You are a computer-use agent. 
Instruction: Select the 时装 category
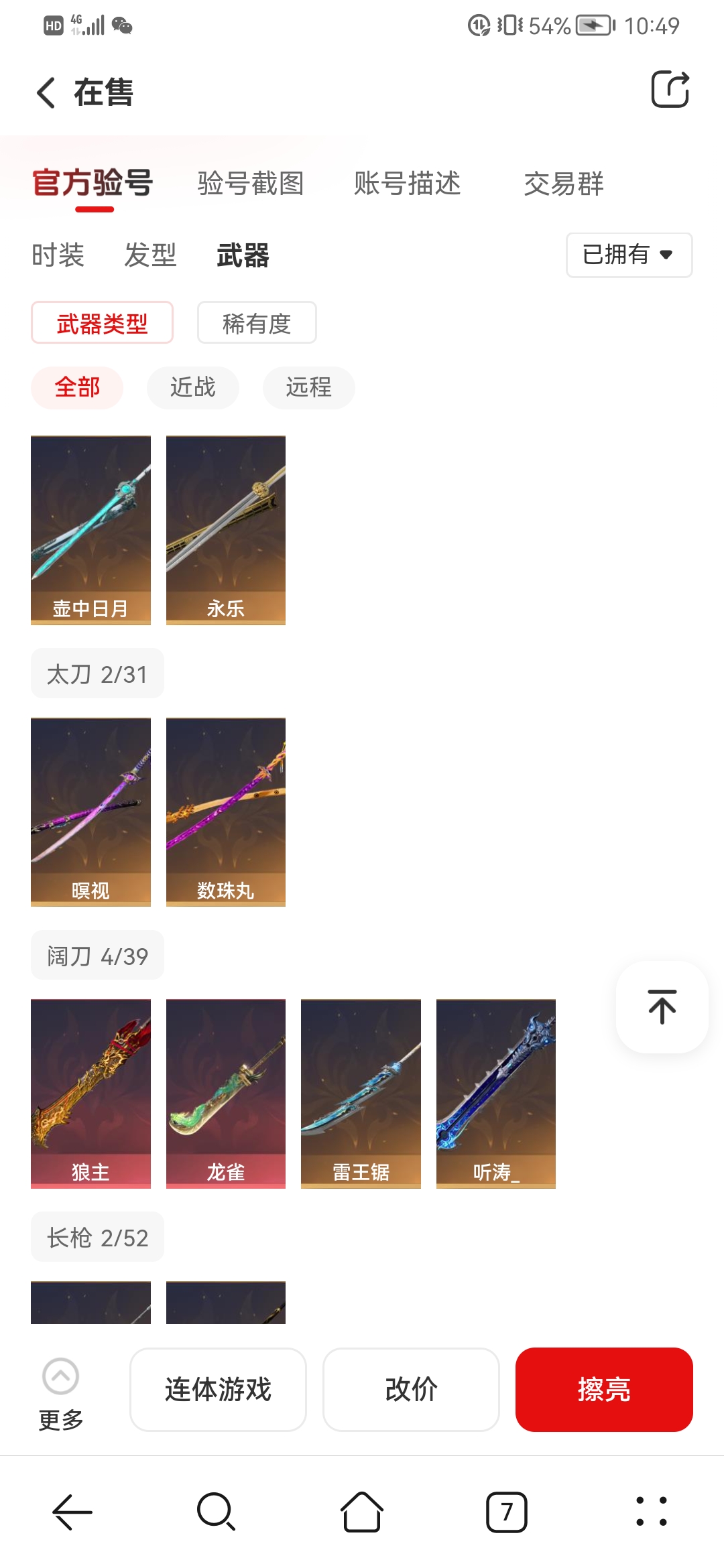tap(58, 255)
